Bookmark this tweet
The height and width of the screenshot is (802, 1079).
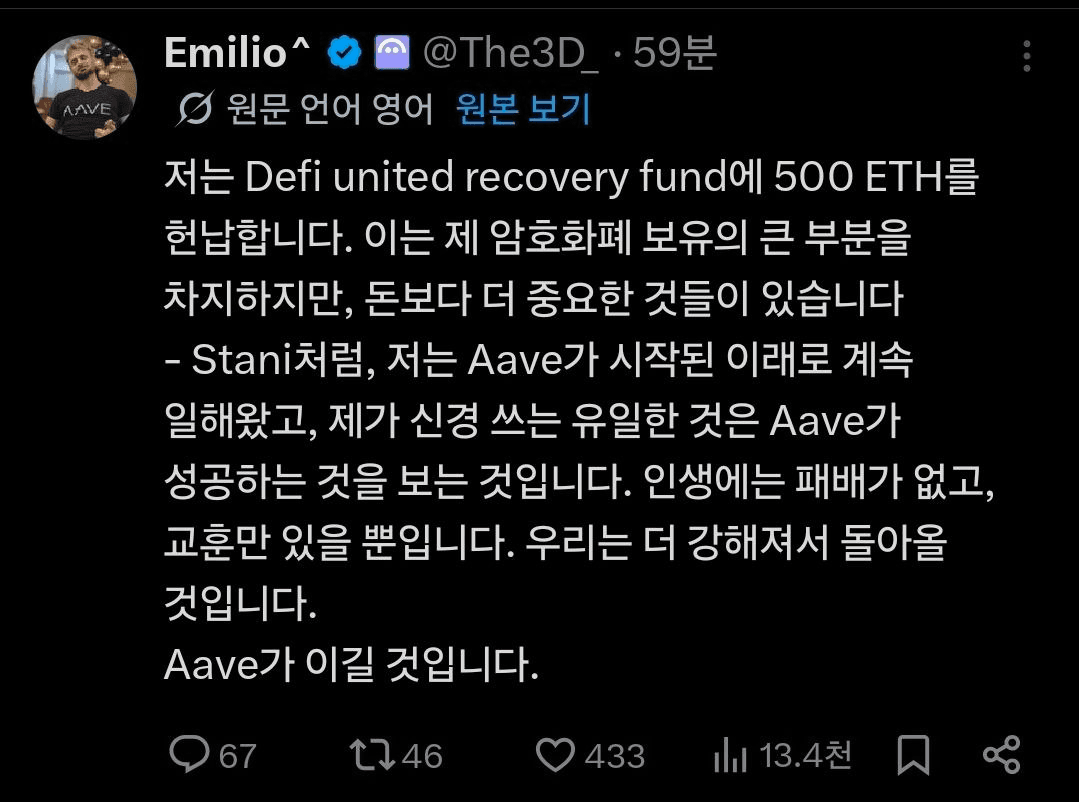point(912,755)
